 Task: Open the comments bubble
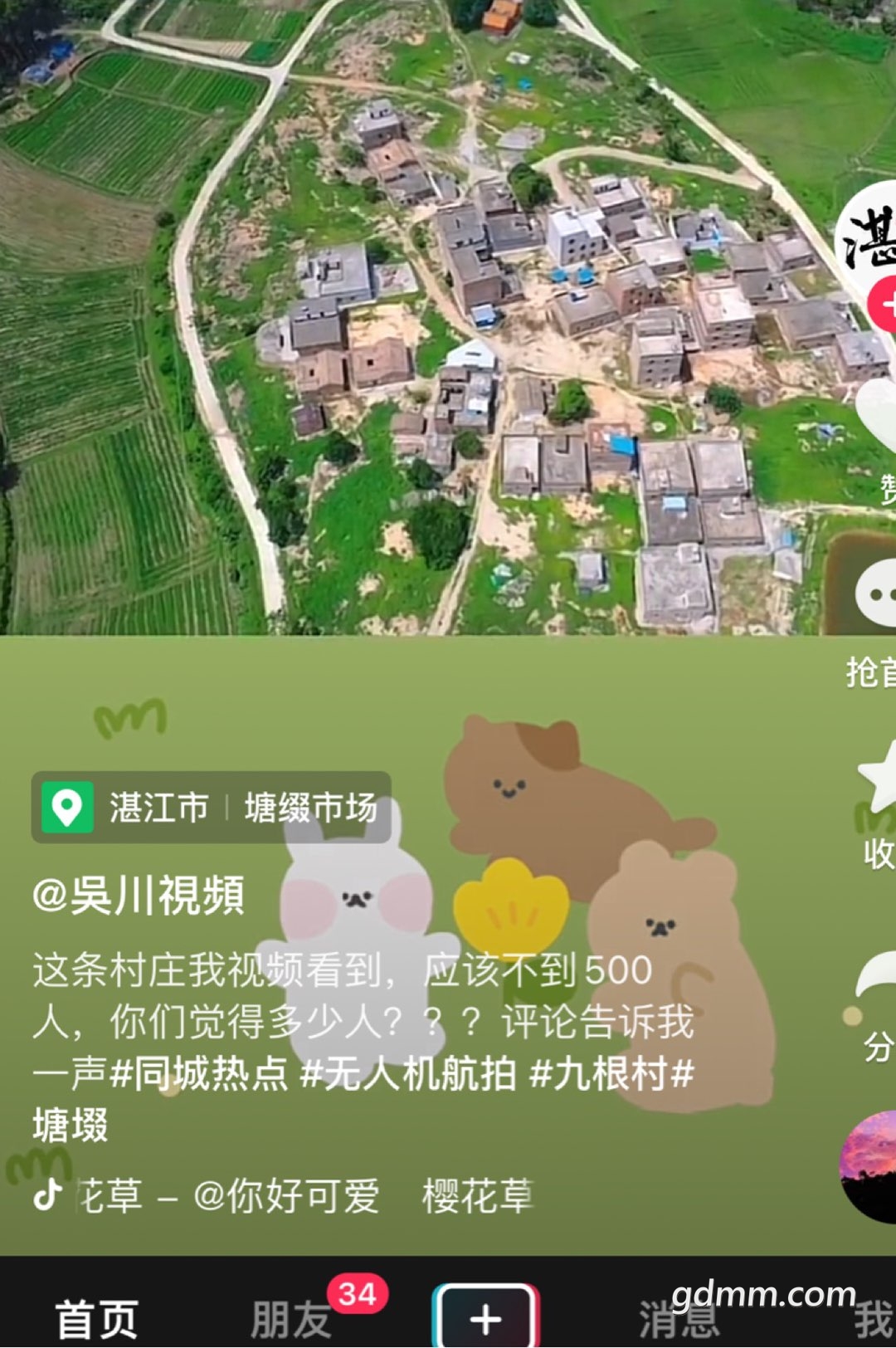point(878,593)
